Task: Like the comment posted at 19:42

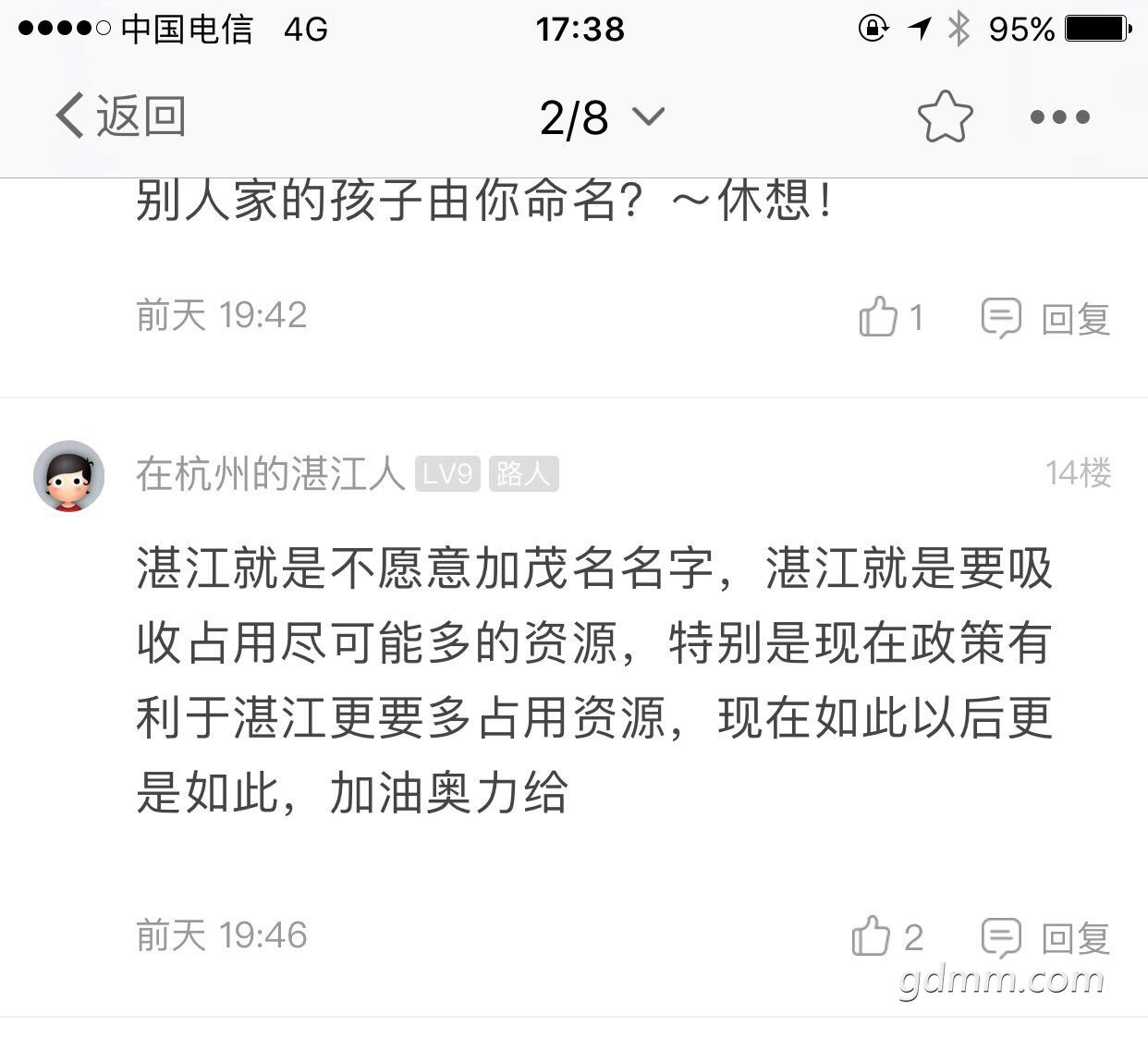Action: pos(889,317)
